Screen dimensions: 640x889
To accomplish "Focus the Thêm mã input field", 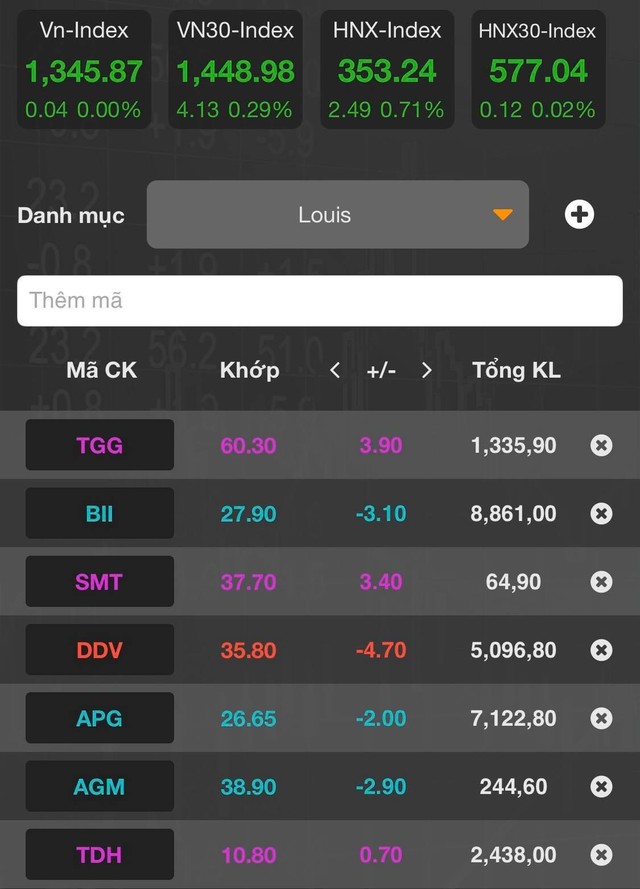I will 319,300.
